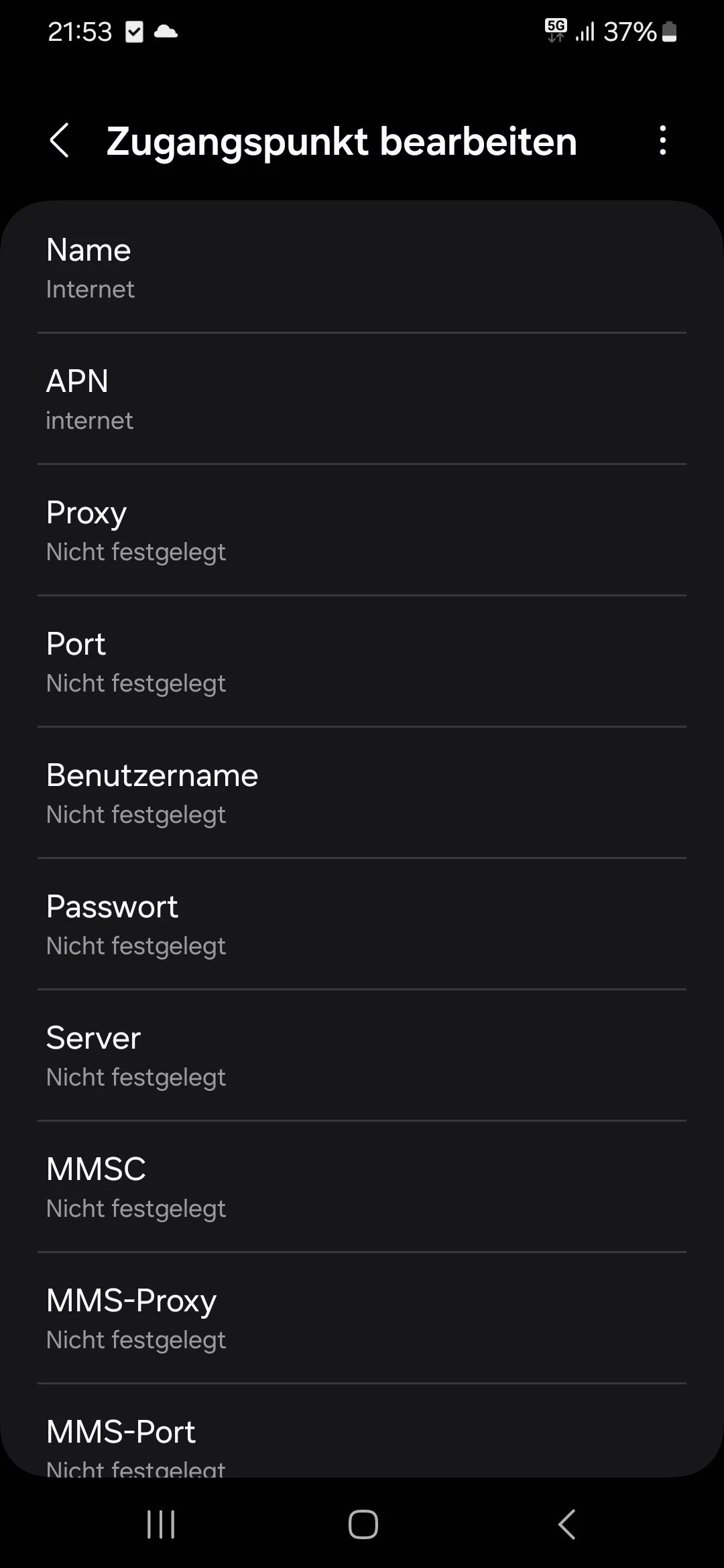Set the Port value

pyautogui.click(x=362, y=662)
